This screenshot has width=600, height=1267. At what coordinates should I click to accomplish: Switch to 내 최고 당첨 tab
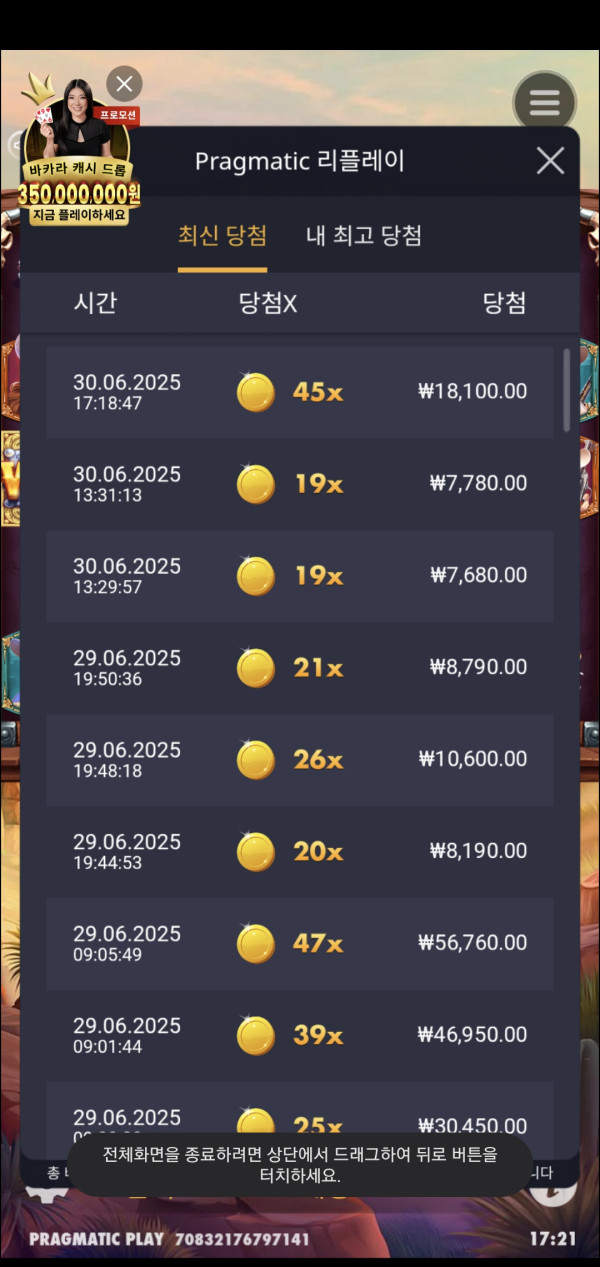[363, 236]
